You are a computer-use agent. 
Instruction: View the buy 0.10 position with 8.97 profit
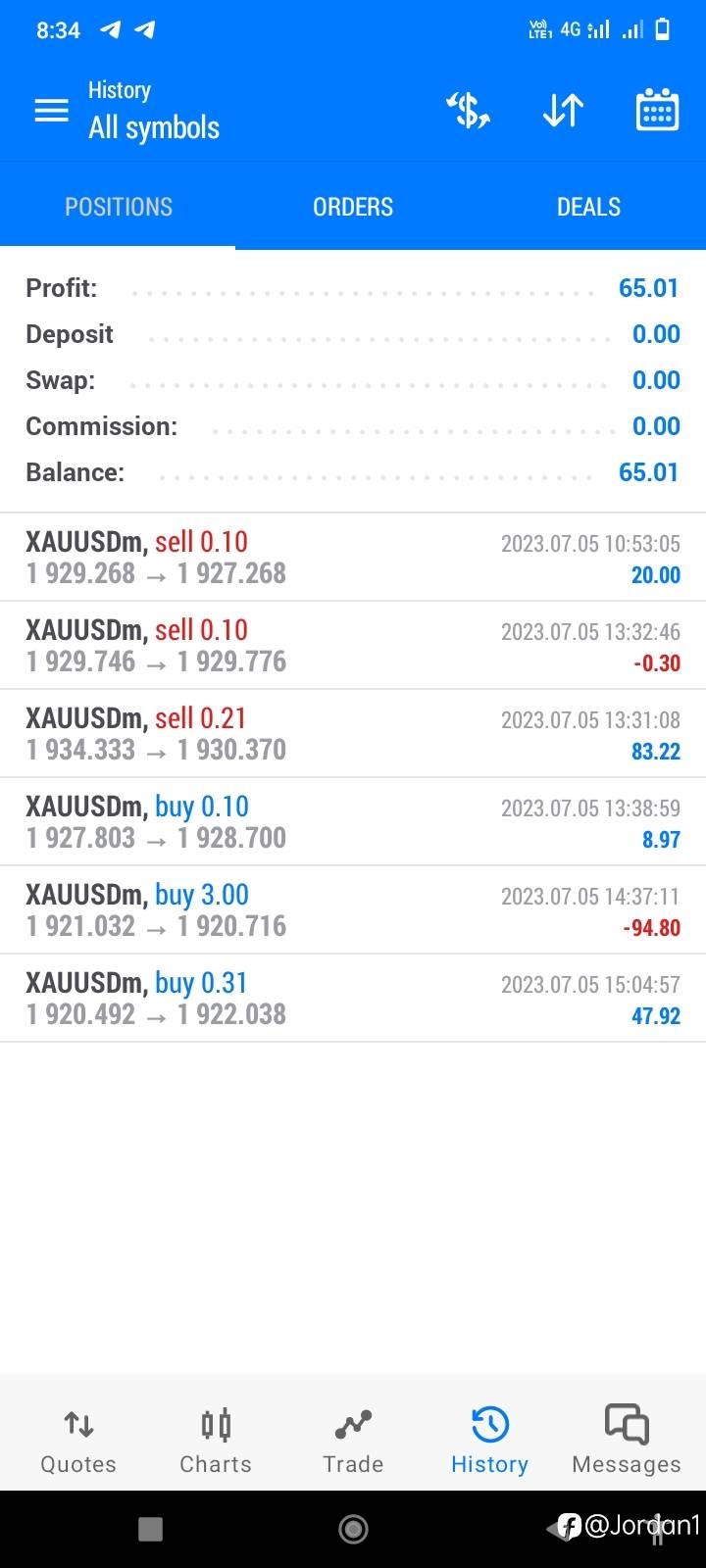[x=353, y=822]
